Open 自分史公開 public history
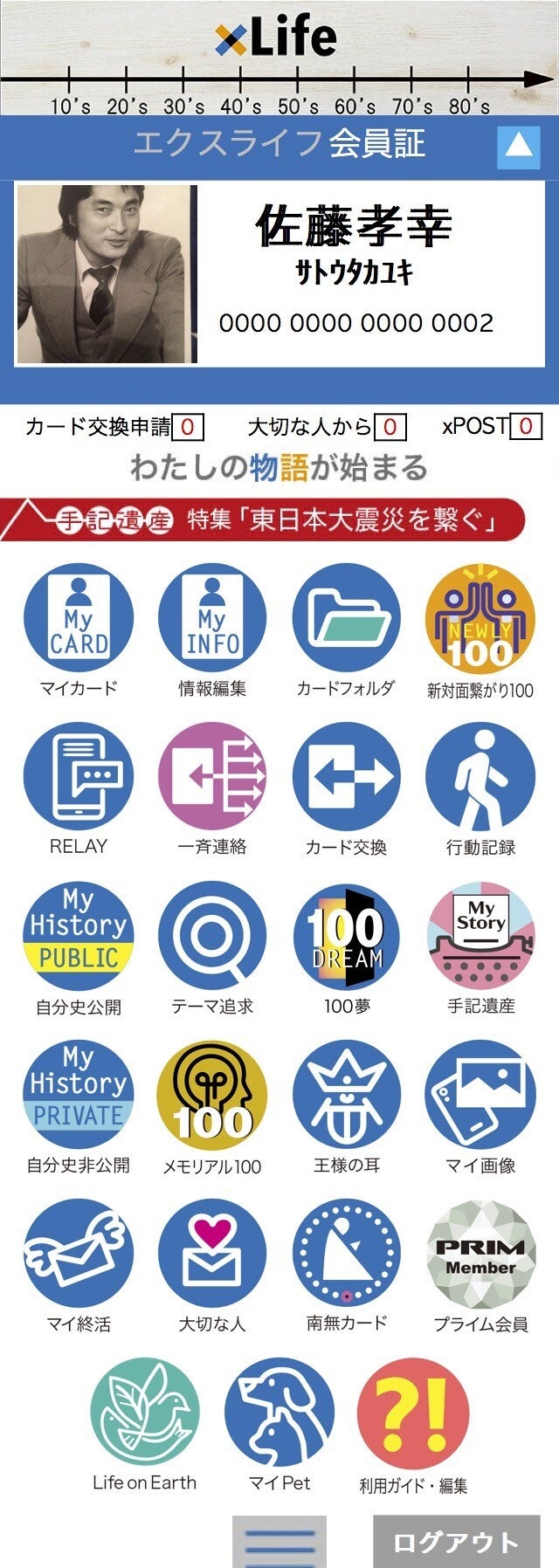The image size is (559, 1568). click(x=79, y=936)
